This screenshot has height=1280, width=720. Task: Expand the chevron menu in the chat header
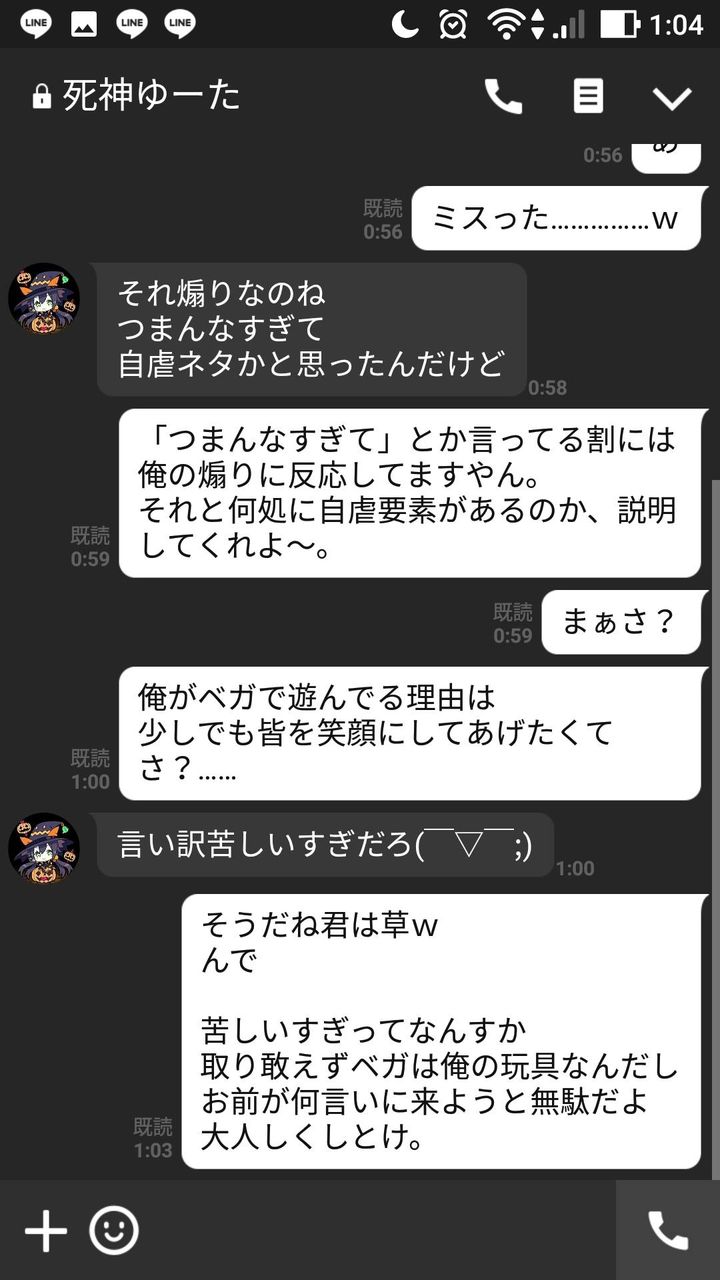(672, 96)
